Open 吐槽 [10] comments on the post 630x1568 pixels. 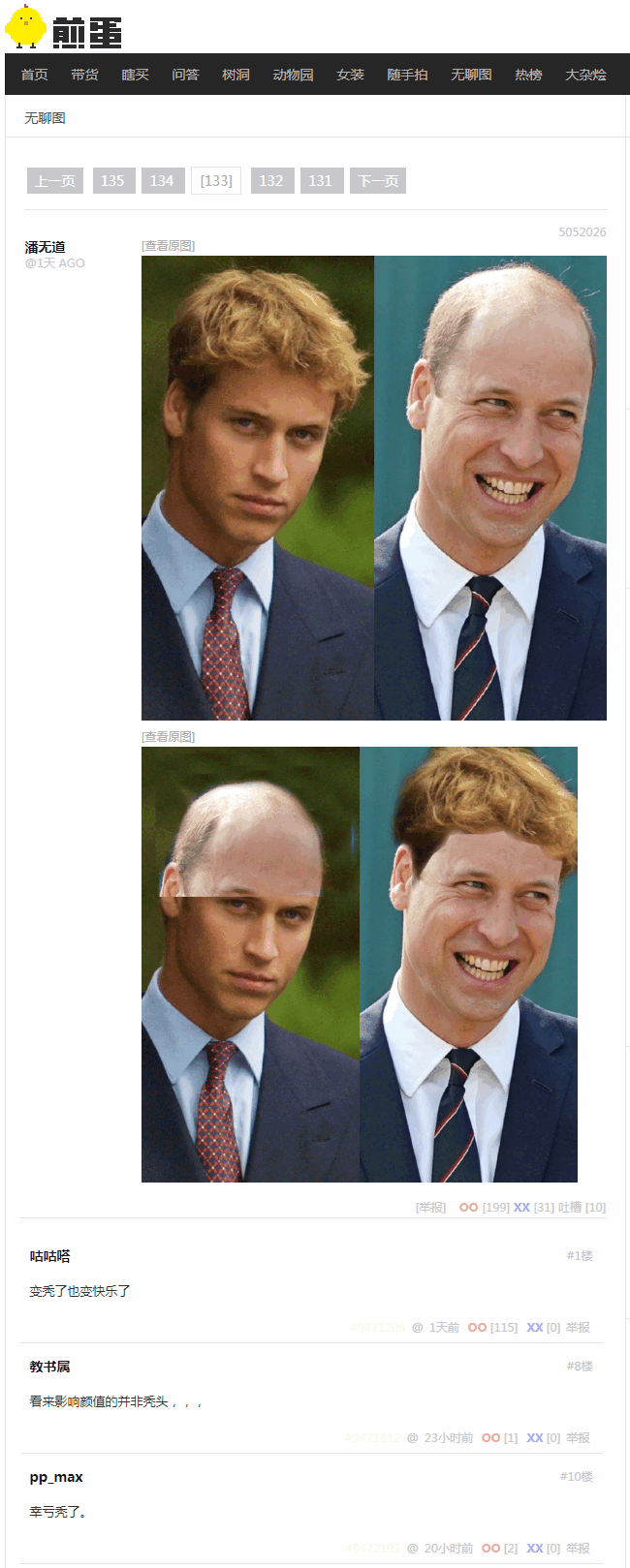[582, 1208]
